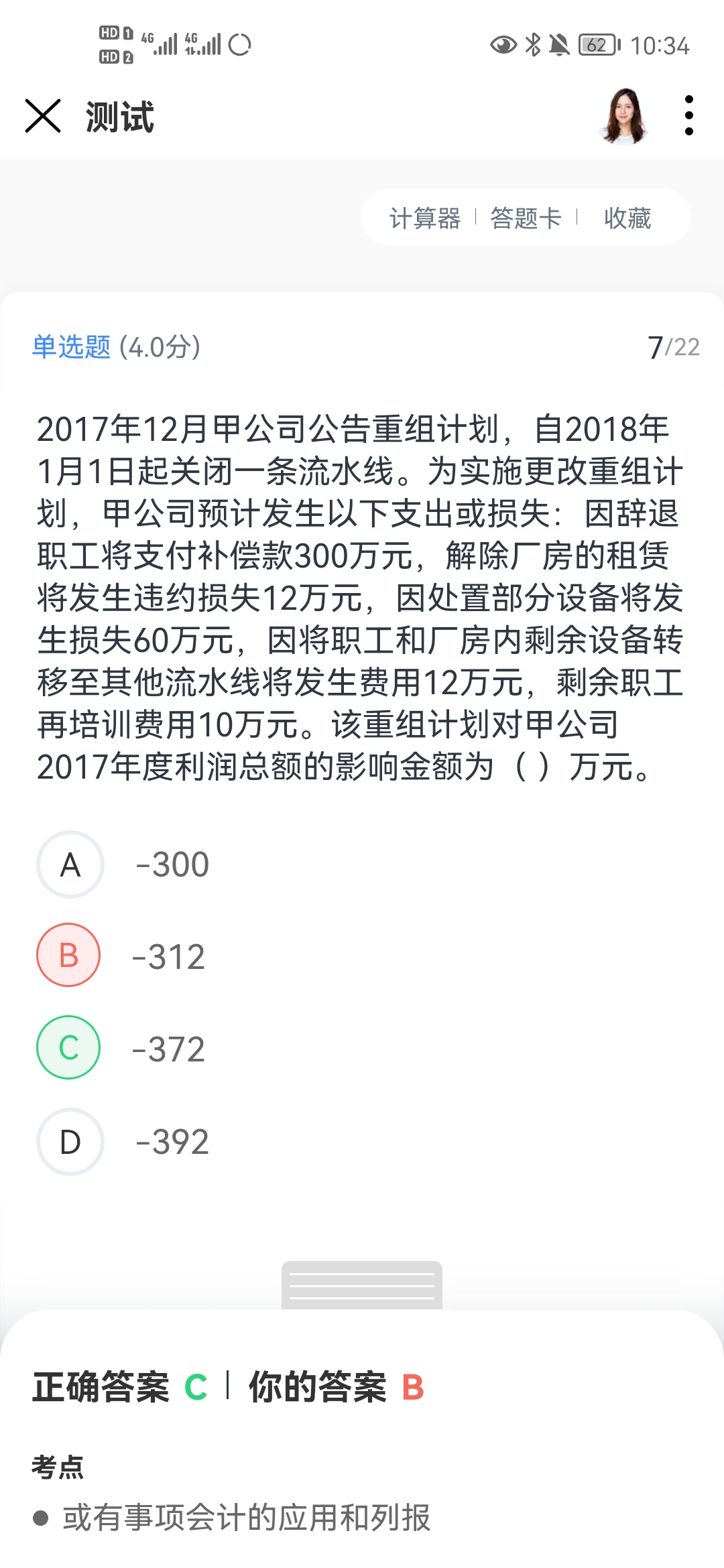Viewport: 724px width, 1568px height.
Task: Open the three-dot overflow menu
Action: tap(688, 115)
